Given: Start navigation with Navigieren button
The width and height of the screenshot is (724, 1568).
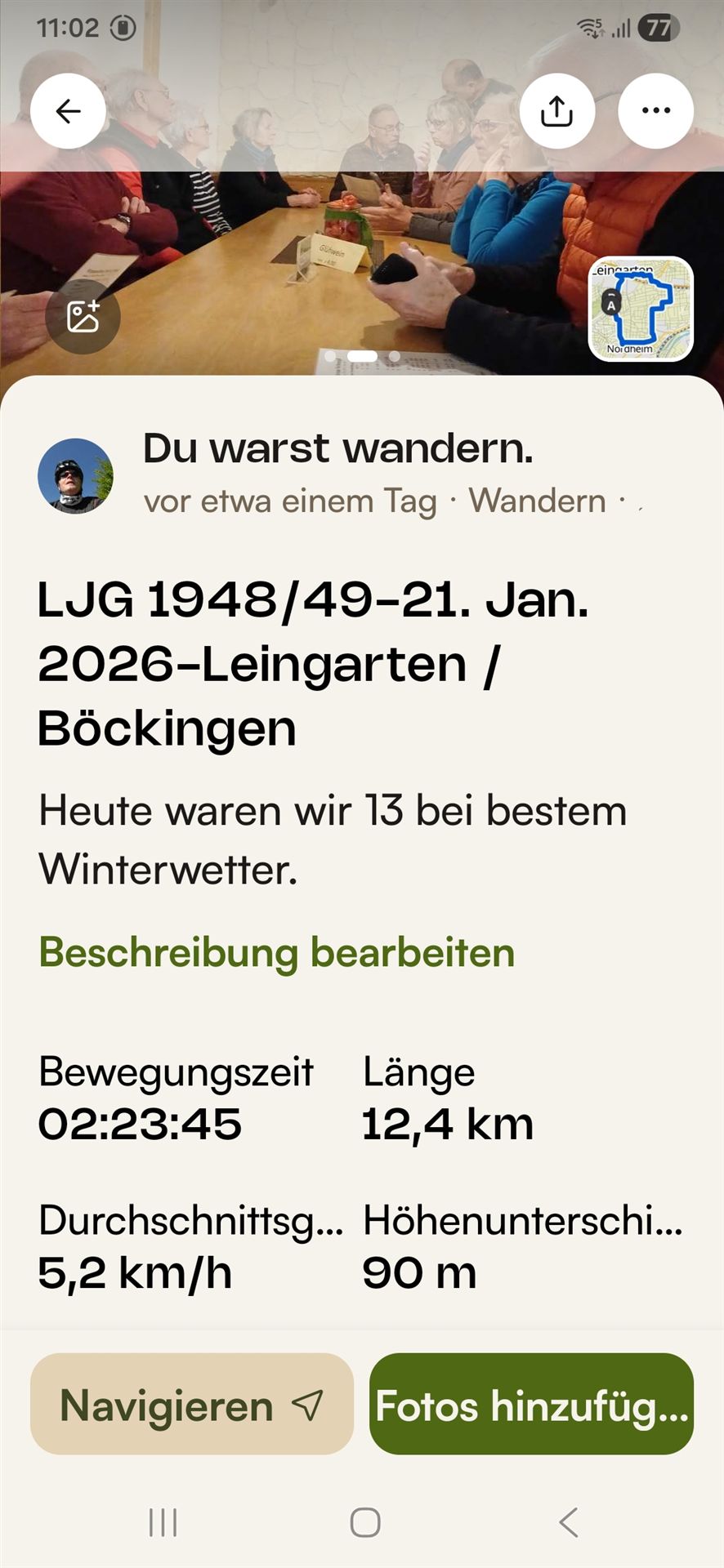Looking at the screenshot, I should tap(192, 1405).
